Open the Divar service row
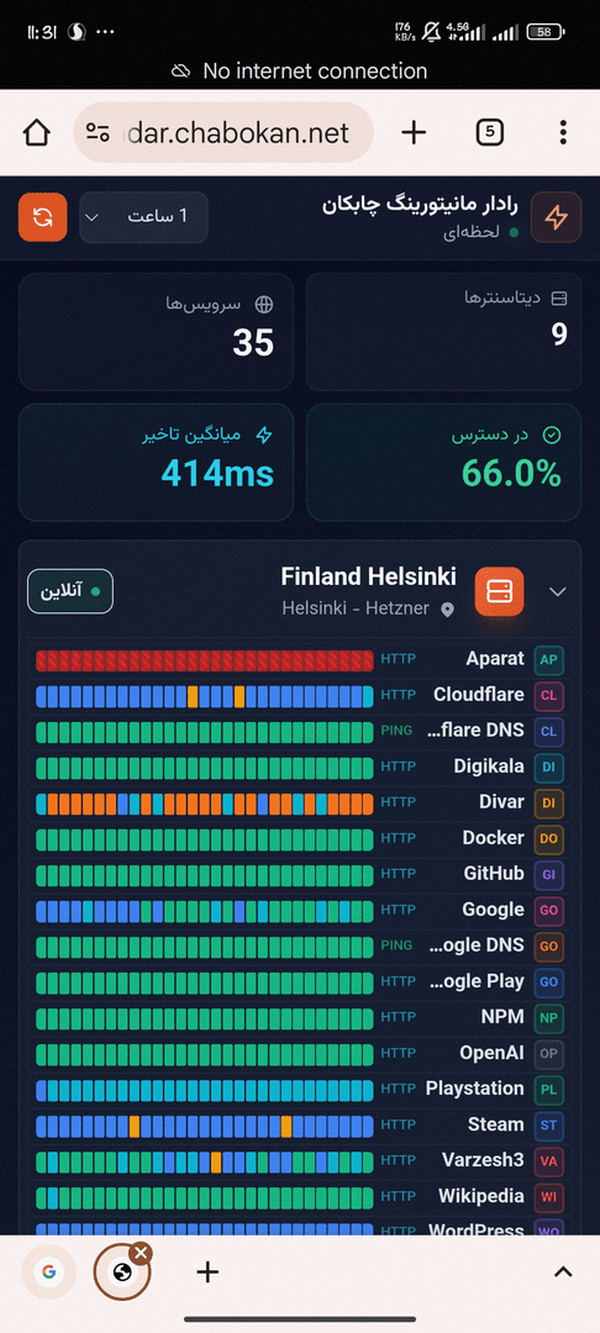 tap(300, 803)
